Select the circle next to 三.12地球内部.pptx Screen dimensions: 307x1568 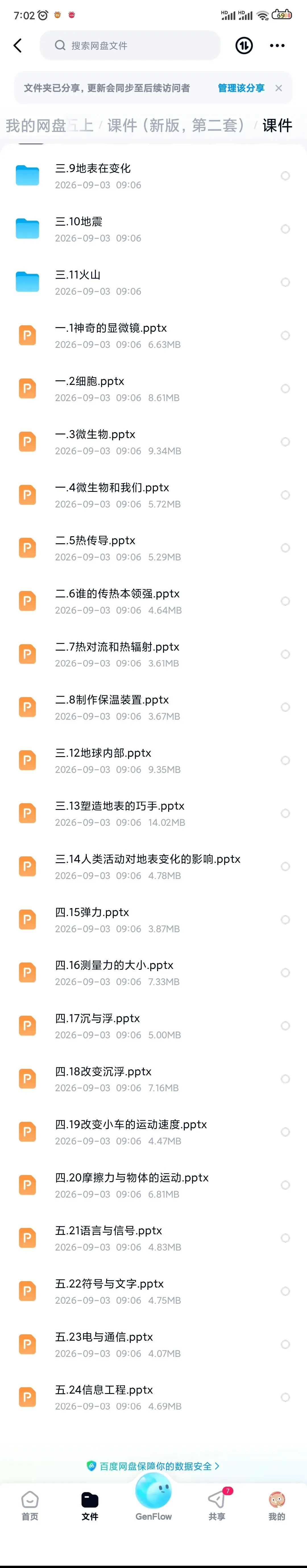point(285,760)
